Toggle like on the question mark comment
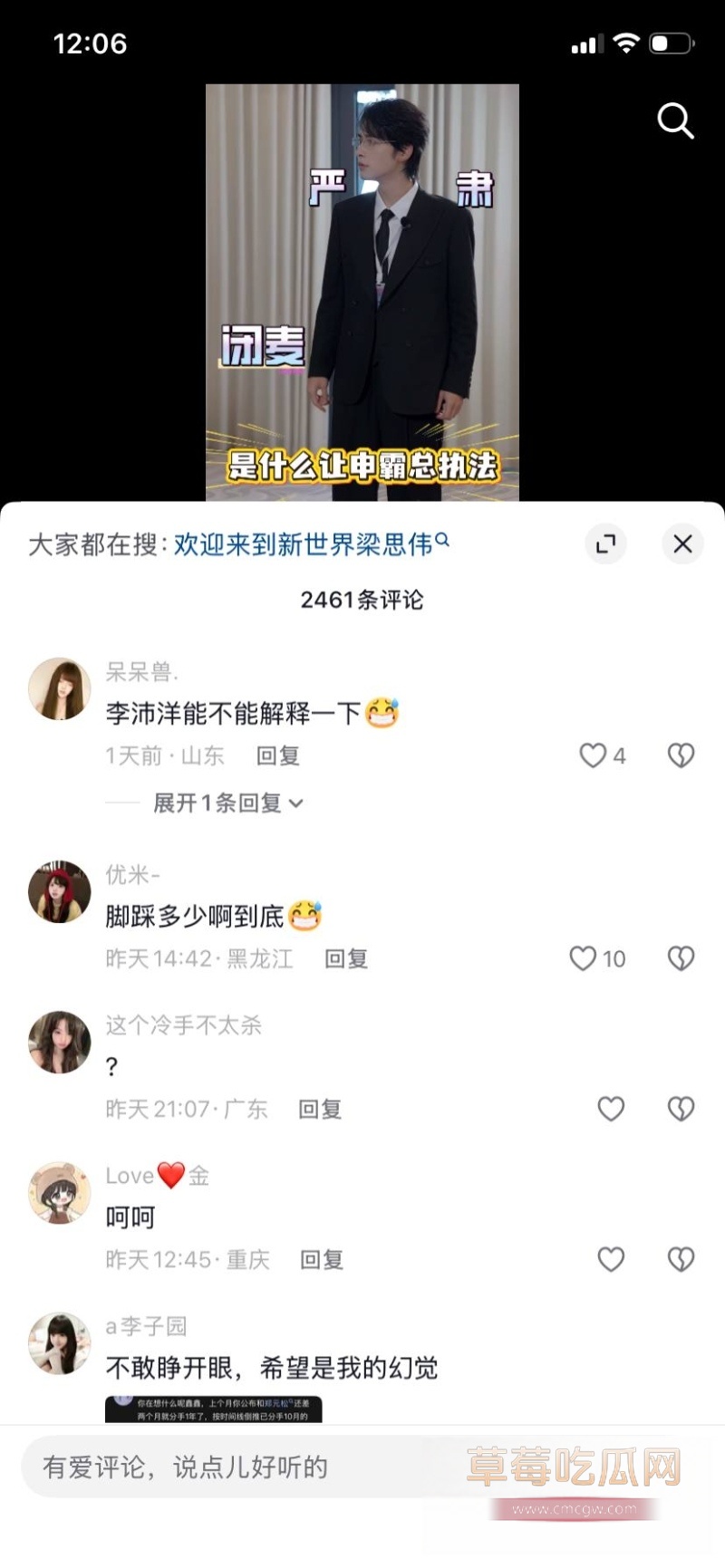725x1568 pixels. 611,1109
